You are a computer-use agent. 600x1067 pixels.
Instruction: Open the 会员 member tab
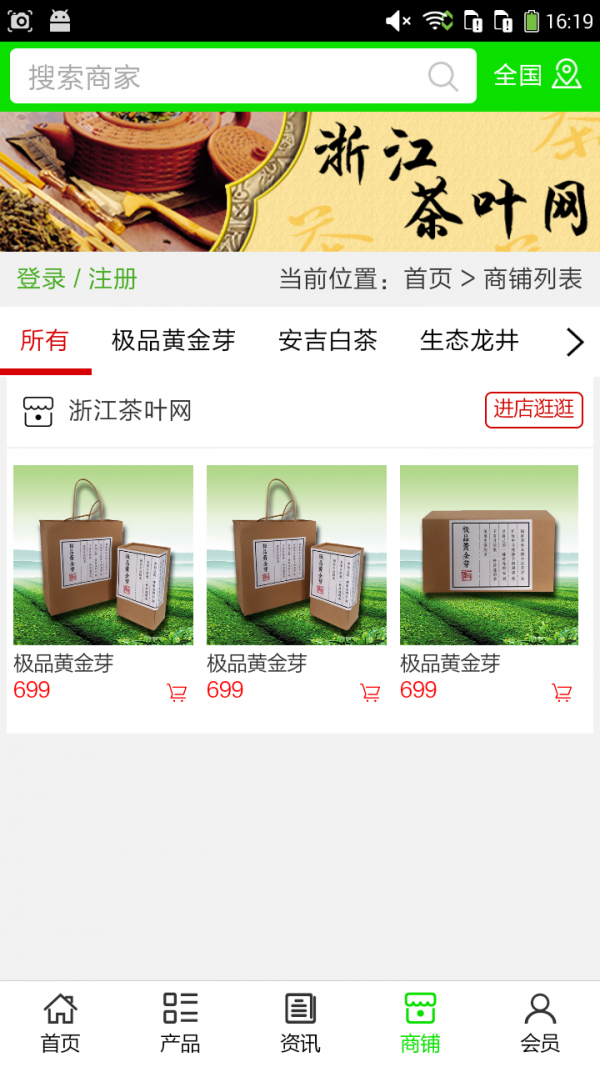point(540,1022)
